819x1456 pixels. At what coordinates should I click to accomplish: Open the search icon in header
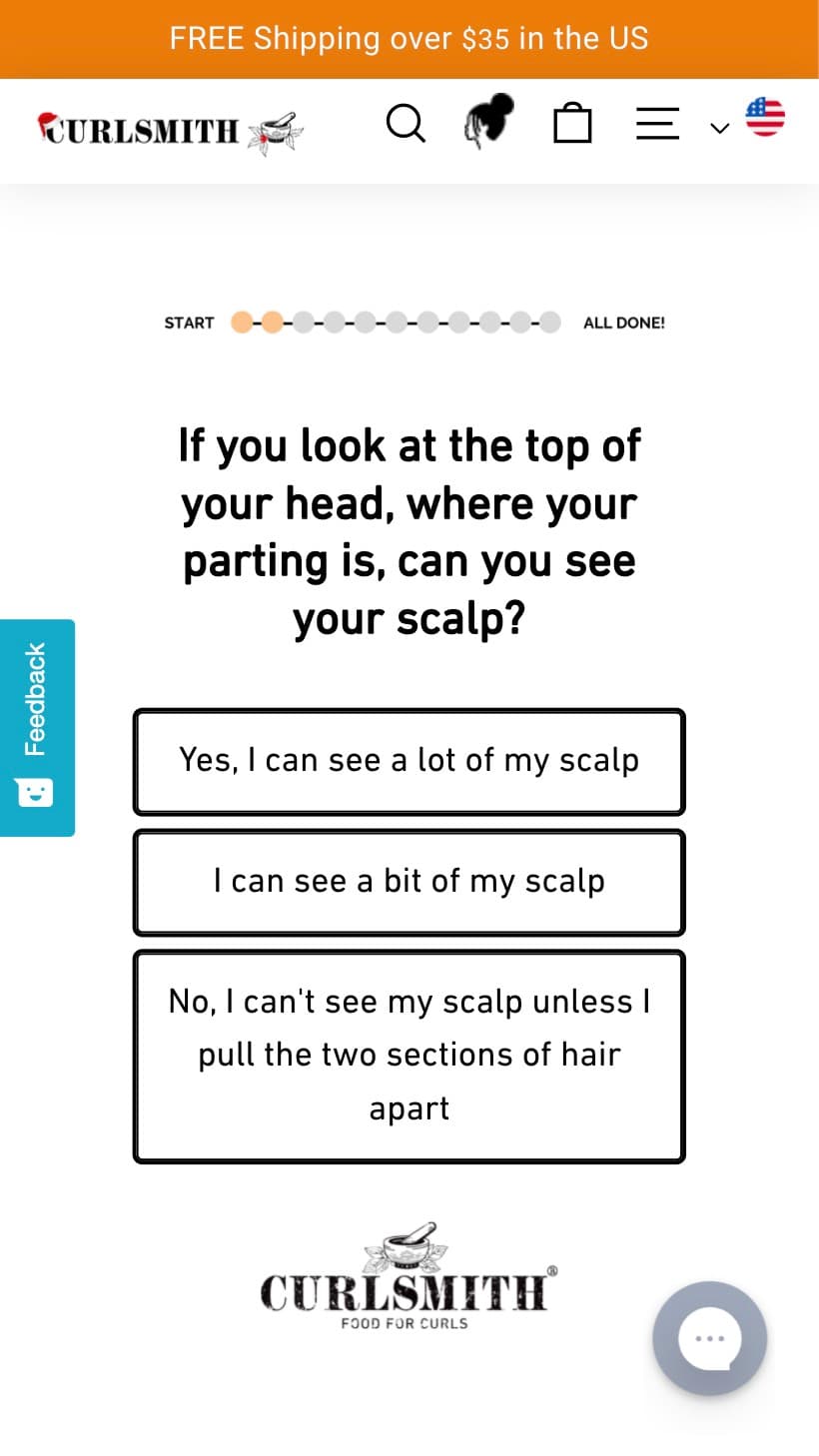point(406,125)
